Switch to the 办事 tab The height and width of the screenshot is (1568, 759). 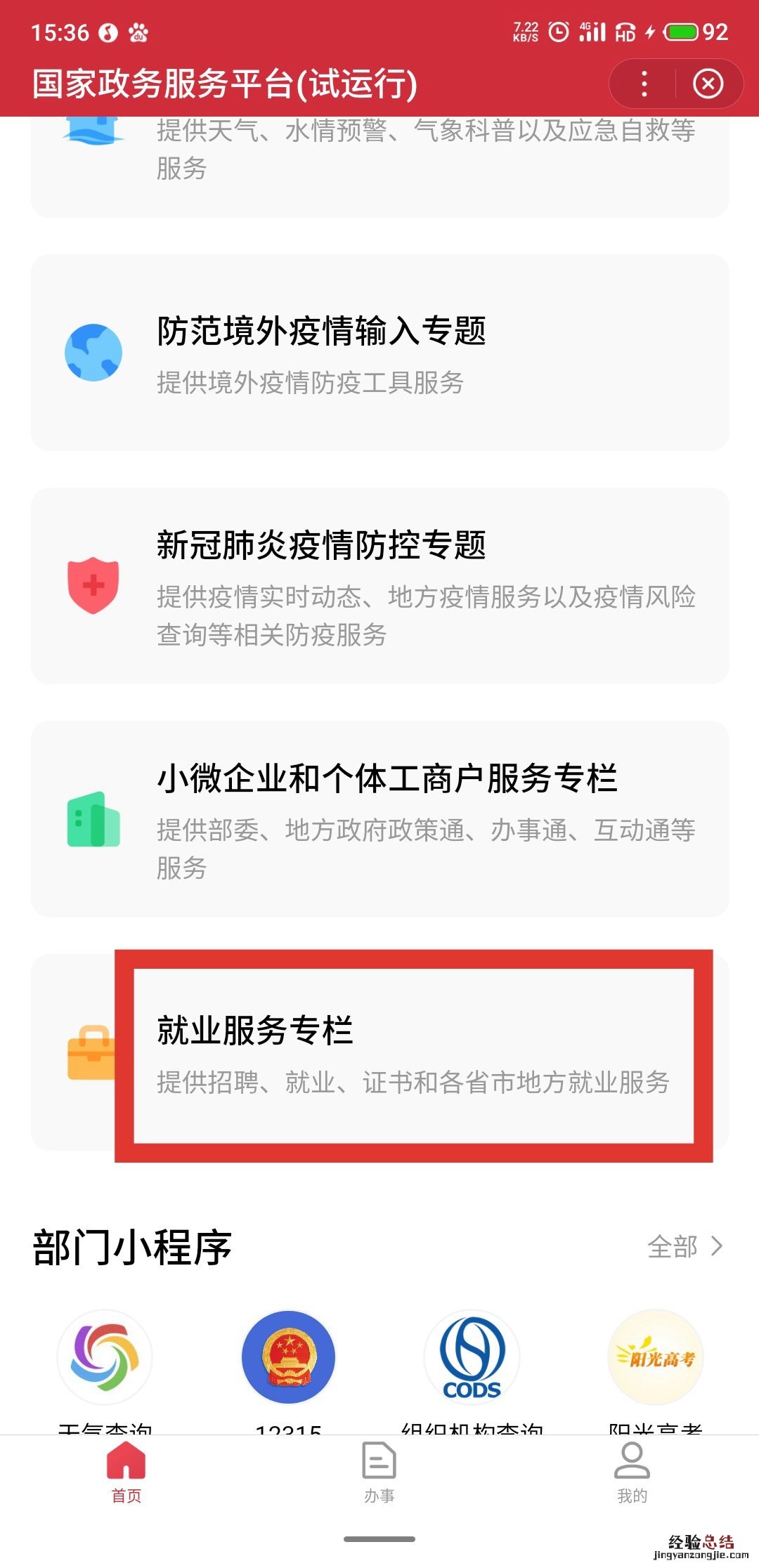[x=379, y=1472]
